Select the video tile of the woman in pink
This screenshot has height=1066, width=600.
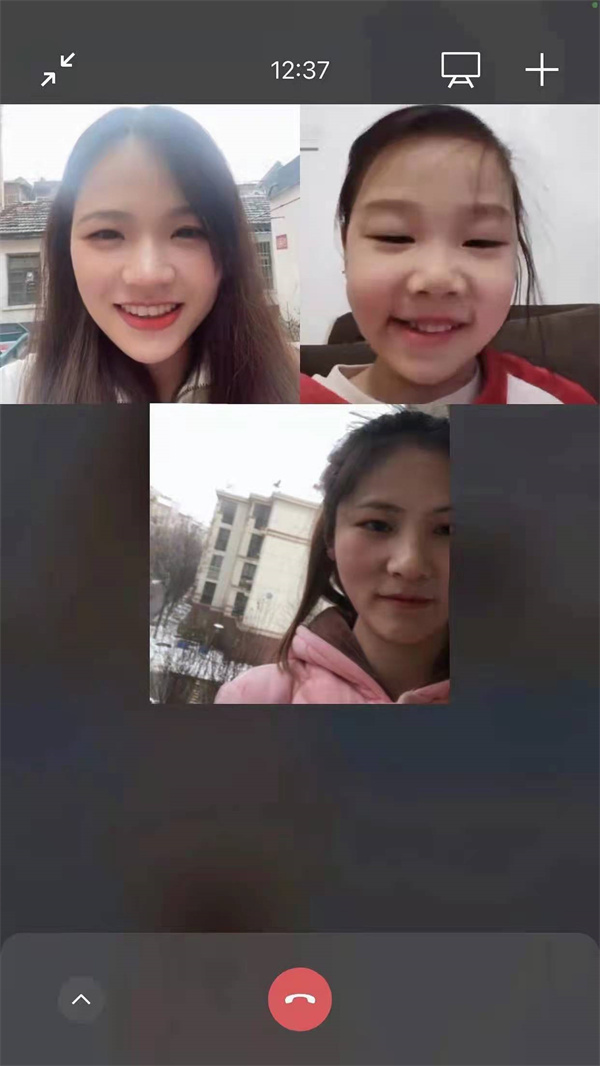300,554
